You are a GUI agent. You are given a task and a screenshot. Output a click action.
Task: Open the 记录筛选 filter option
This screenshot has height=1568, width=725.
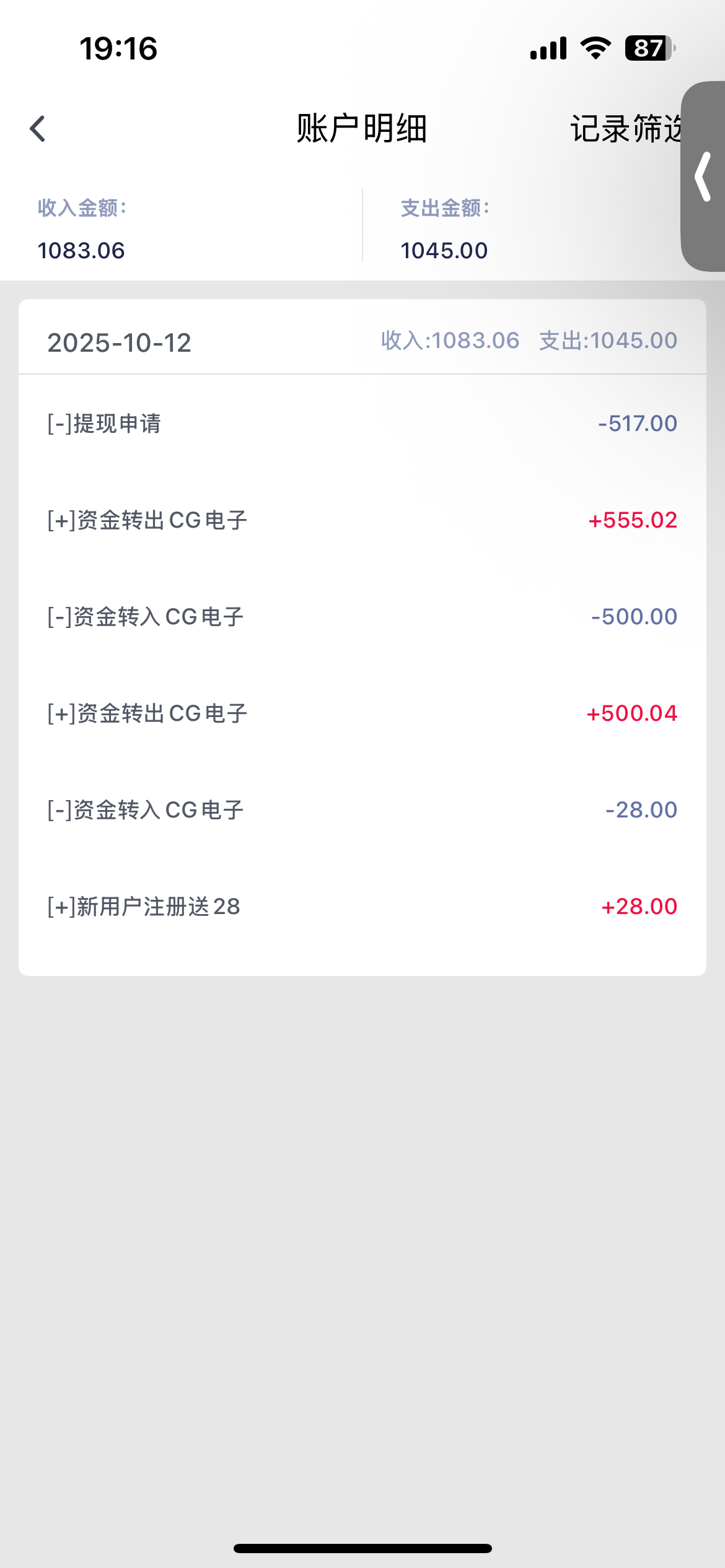pos(623,129)
